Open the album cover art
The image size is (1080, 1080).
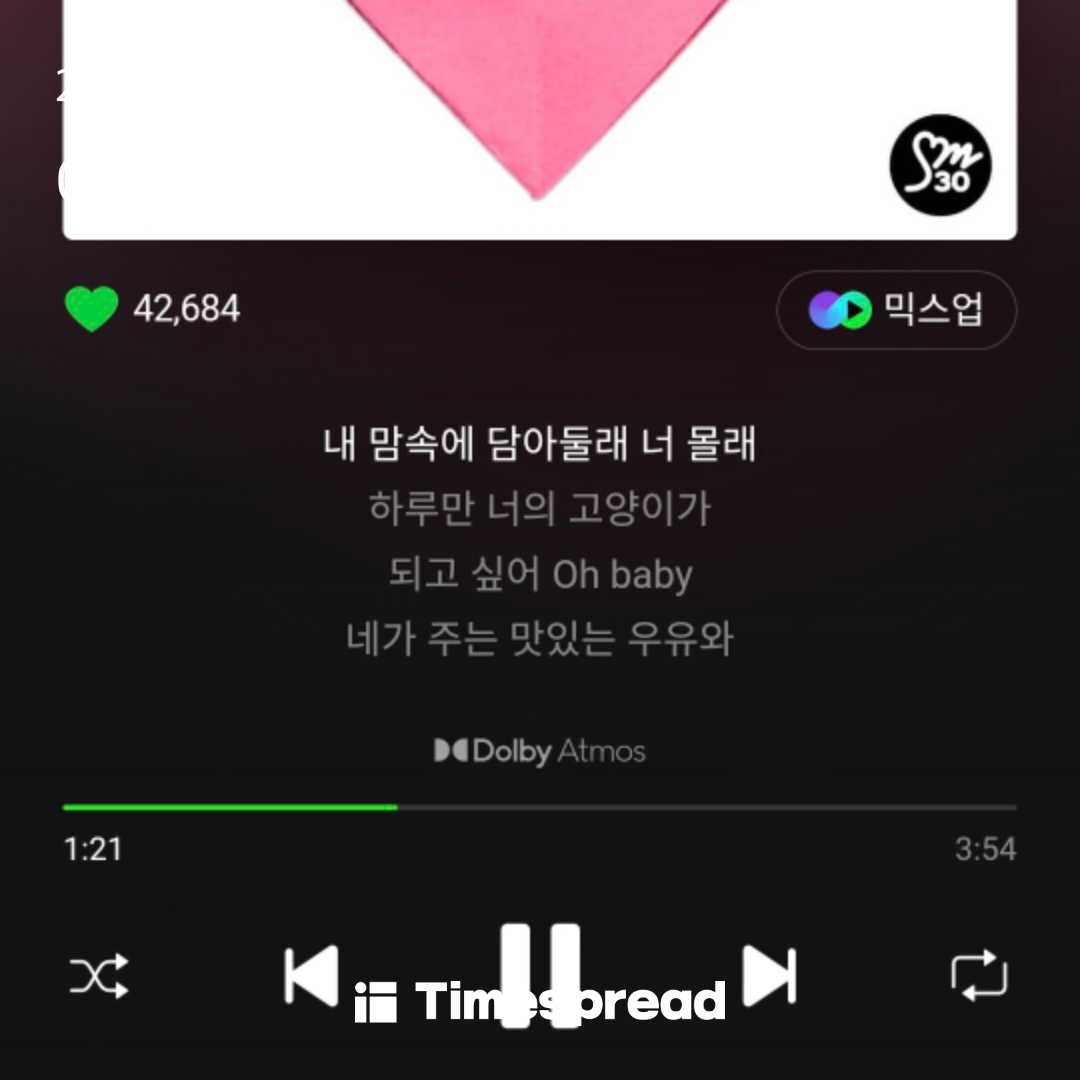540,110
